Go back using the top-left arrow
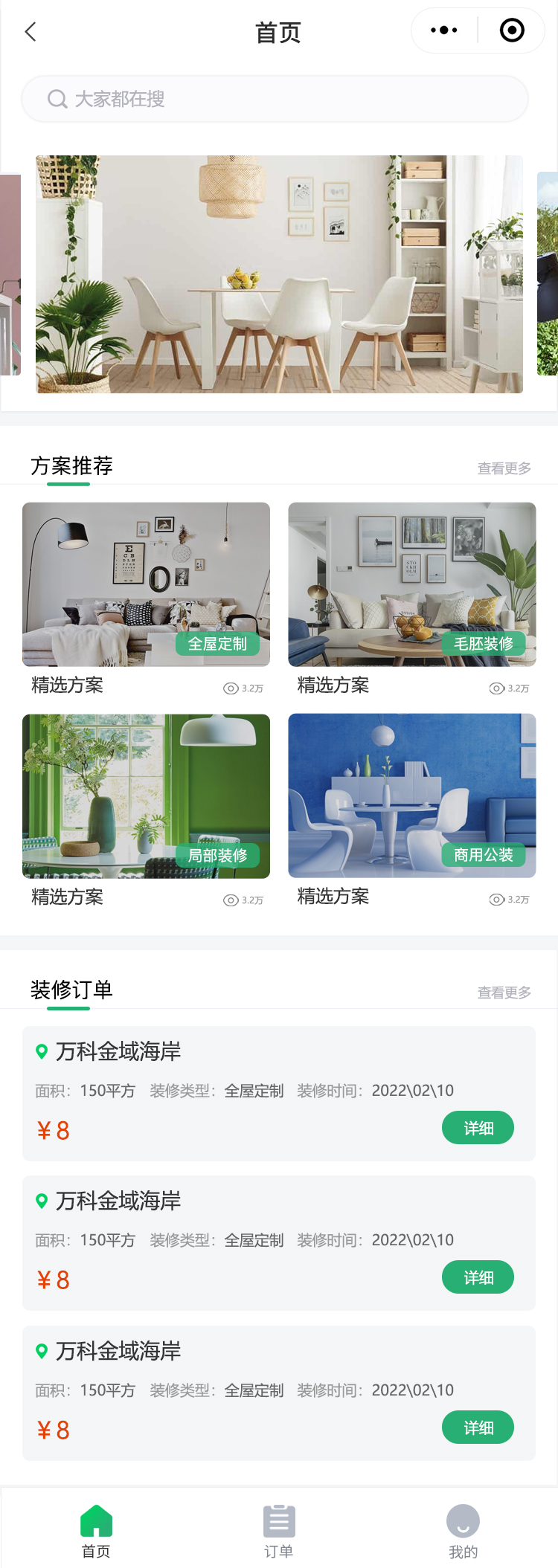The height and width of the screenshot is (1568, 558). pyautogui.click(x=31, y=32)
